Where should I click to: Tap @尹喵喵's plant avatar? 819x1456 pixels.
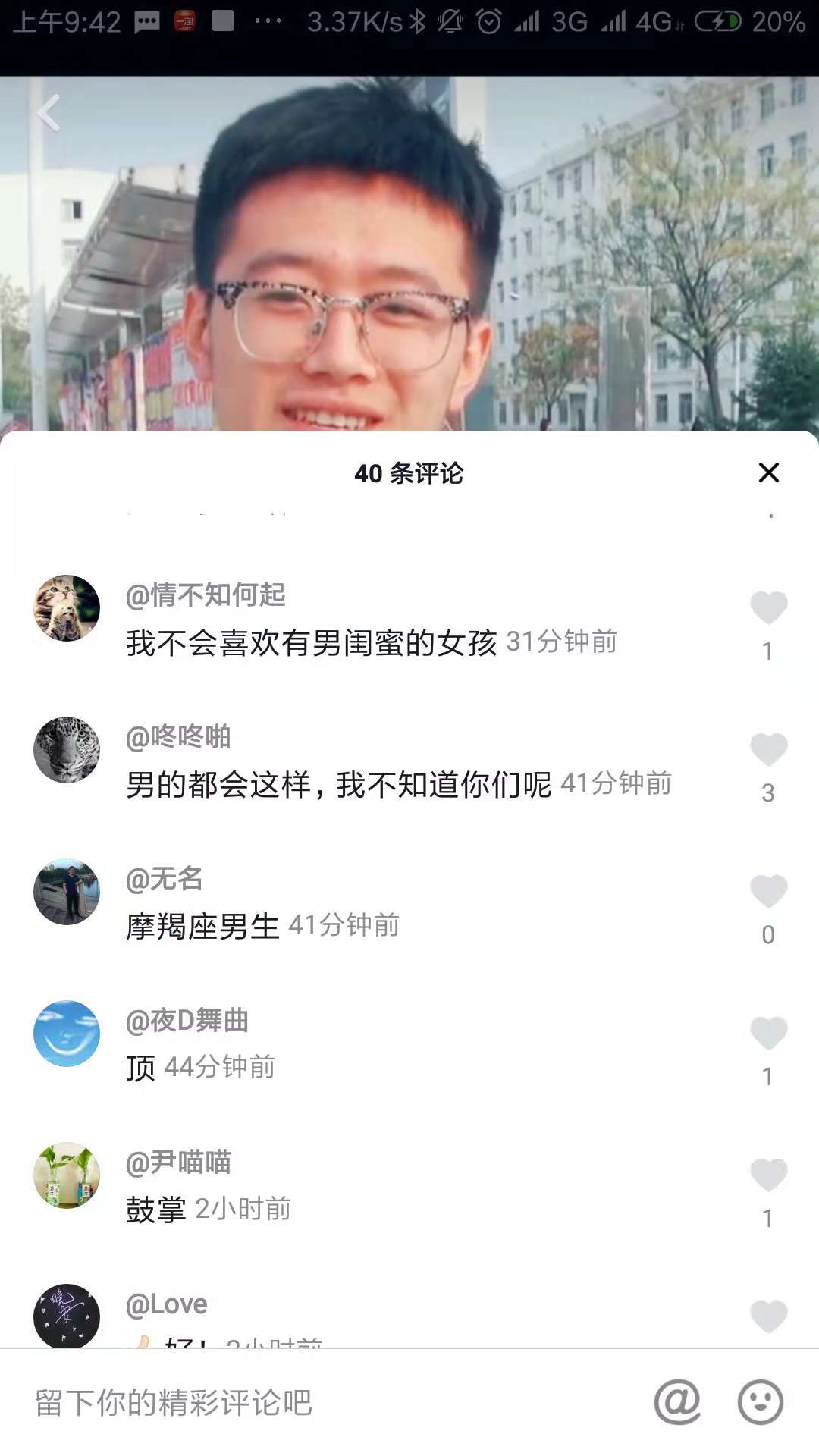click(x=67, y=1175)
